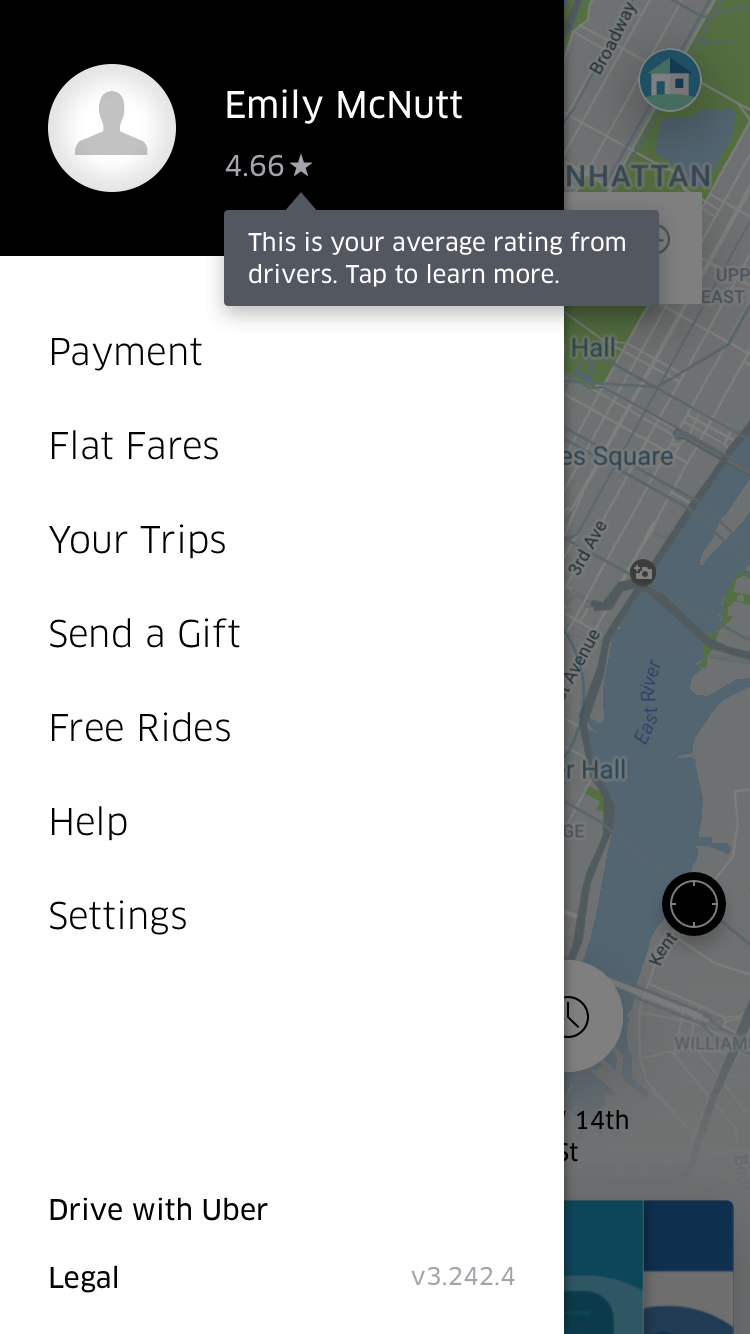View Your Trips history
Image resolution: width=750 pixels, height=1334 pixels.
coord(138,540)
